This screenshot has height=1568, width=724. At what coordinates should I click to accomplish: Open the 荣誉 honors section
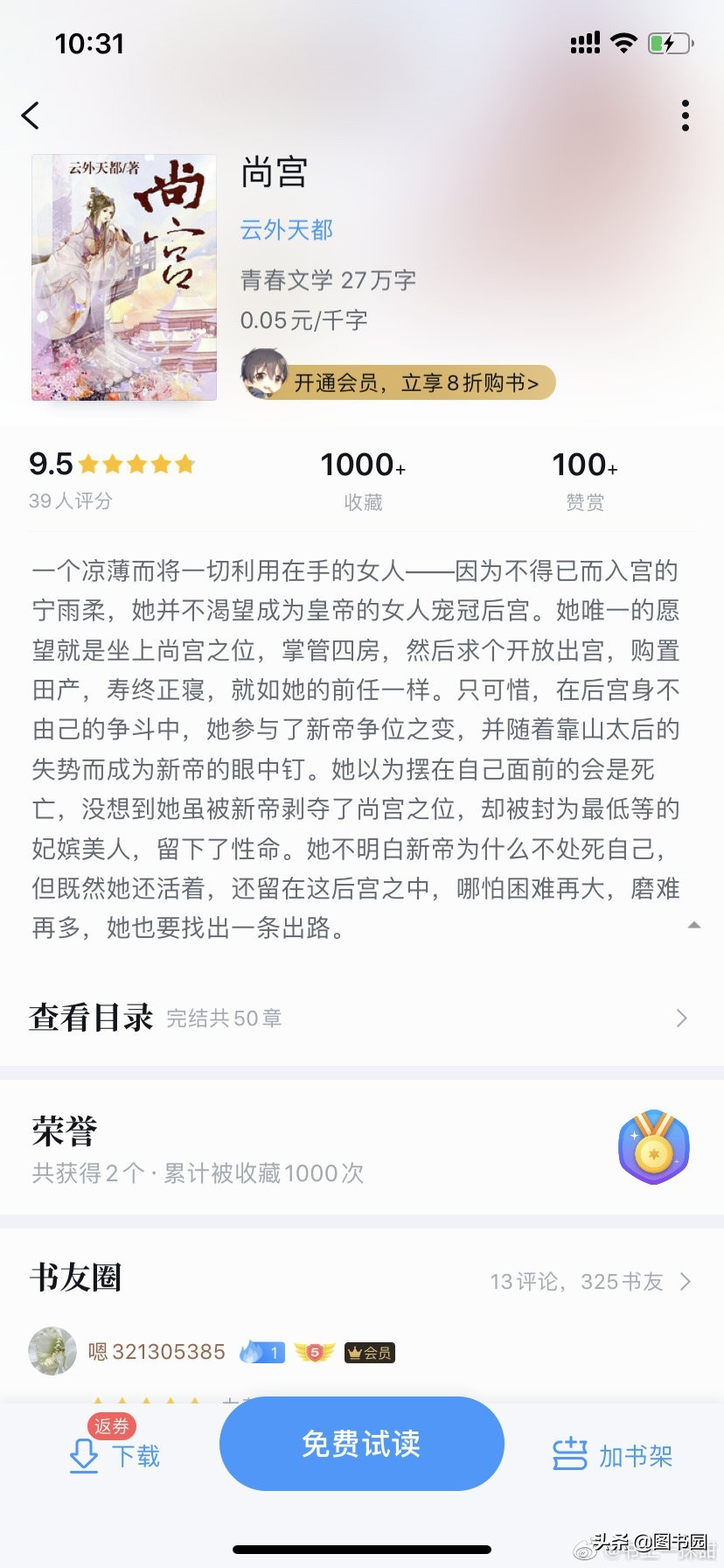359,1146
